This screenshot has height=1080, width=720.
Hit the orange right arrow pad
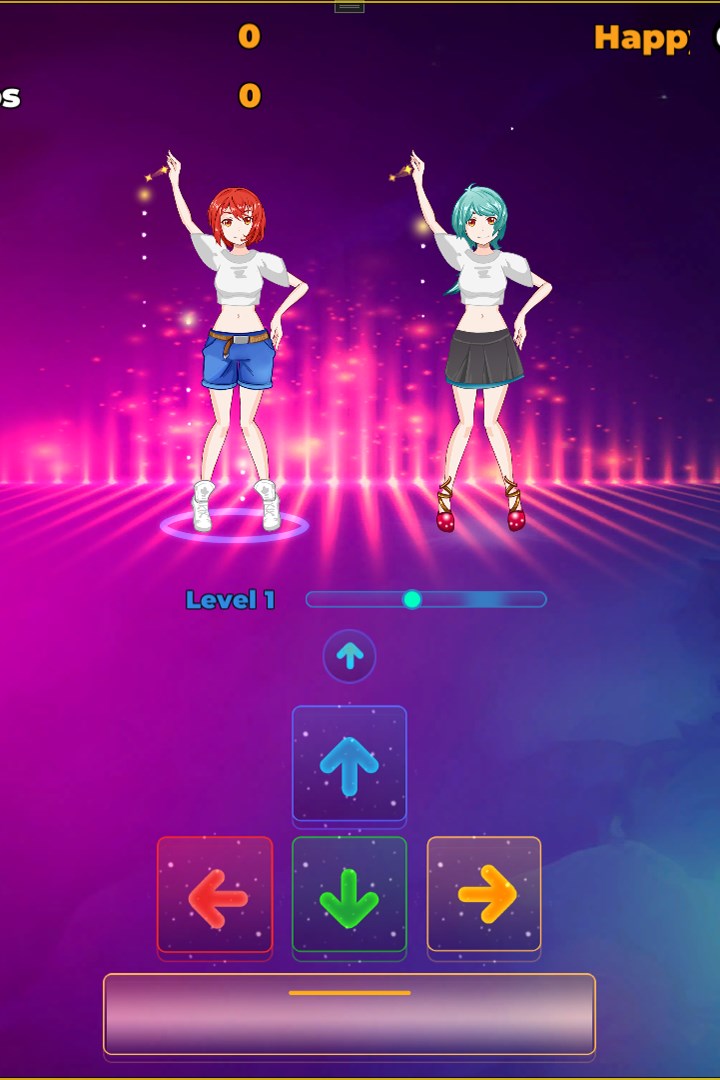[484, 893]
